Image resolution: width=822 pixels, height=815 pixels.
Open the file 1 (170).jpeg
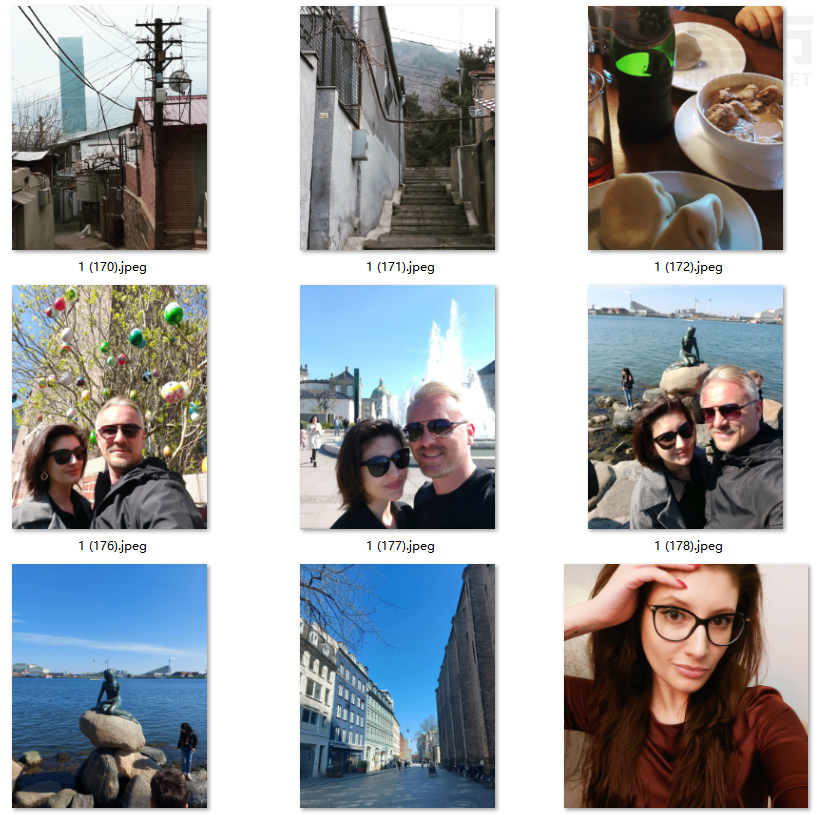(109, 128)
